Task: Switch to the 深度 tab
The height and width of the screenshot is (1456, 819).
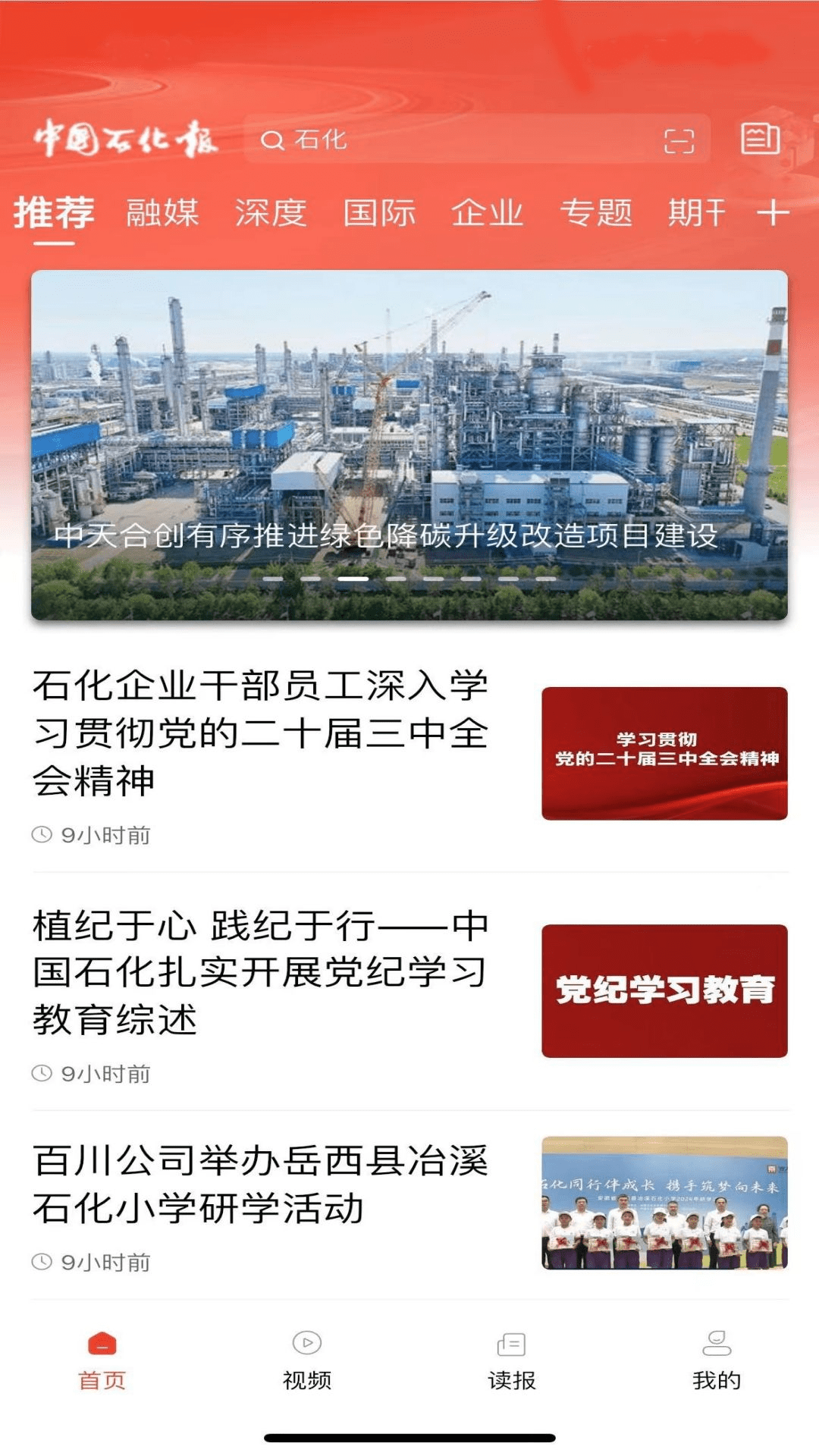Action: 271,212
